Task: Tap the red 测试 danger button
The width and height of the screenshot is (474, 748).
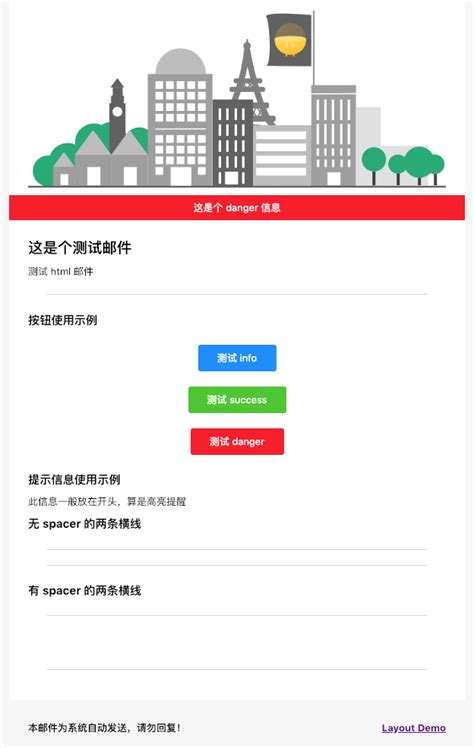Action: [237, 441]
